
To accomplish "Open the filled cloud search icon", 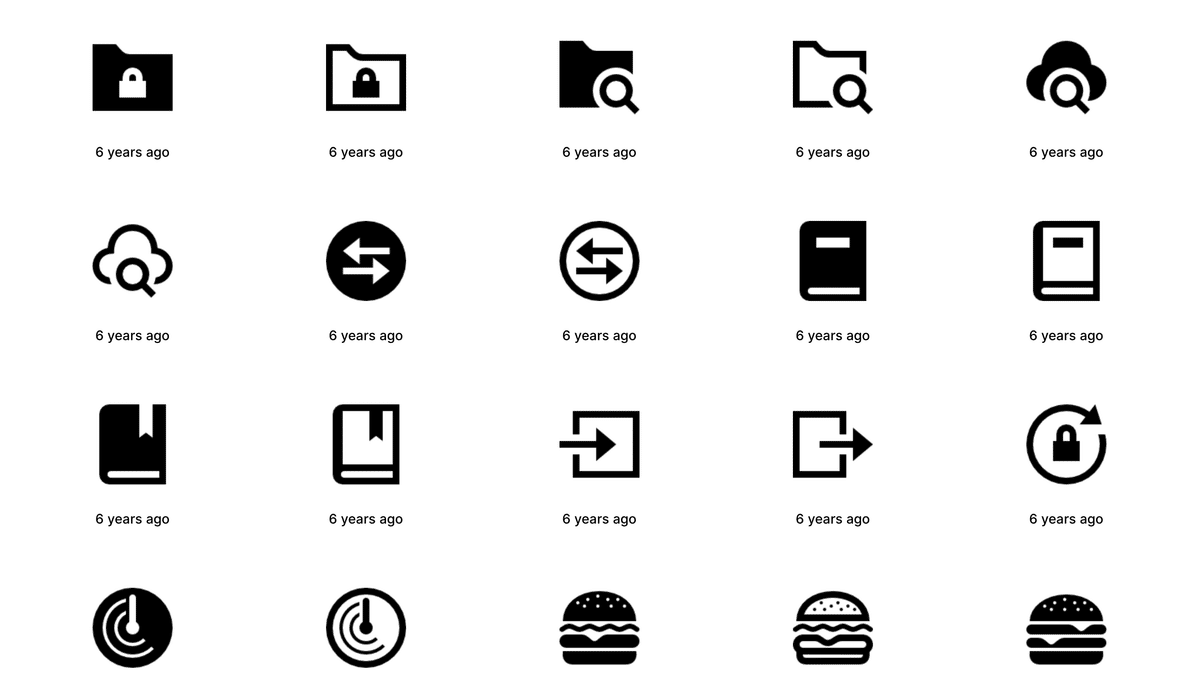I will (x=1066, y=78).
